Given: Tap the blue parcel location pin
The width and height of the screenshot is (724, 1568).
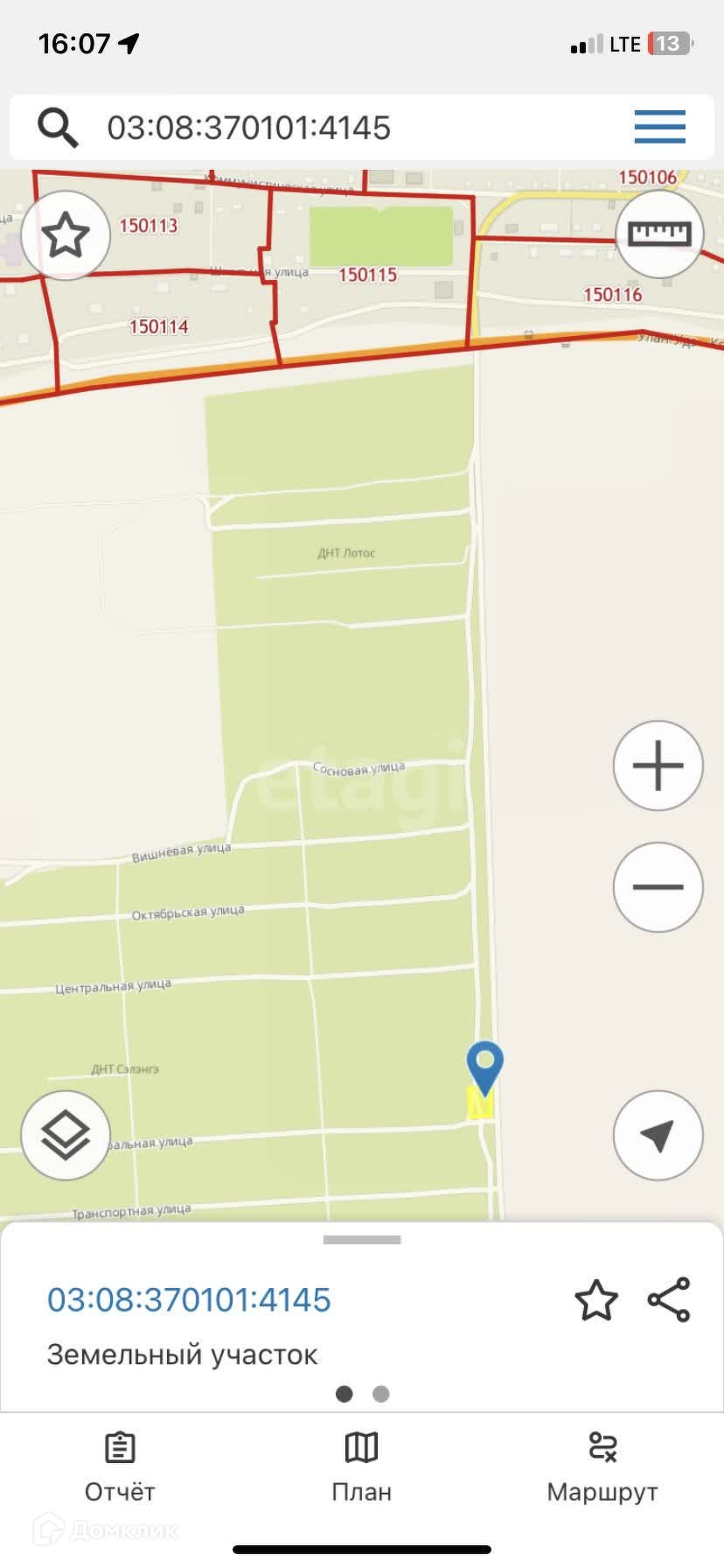Looking at the screenshot, I should pos(484,1067).
